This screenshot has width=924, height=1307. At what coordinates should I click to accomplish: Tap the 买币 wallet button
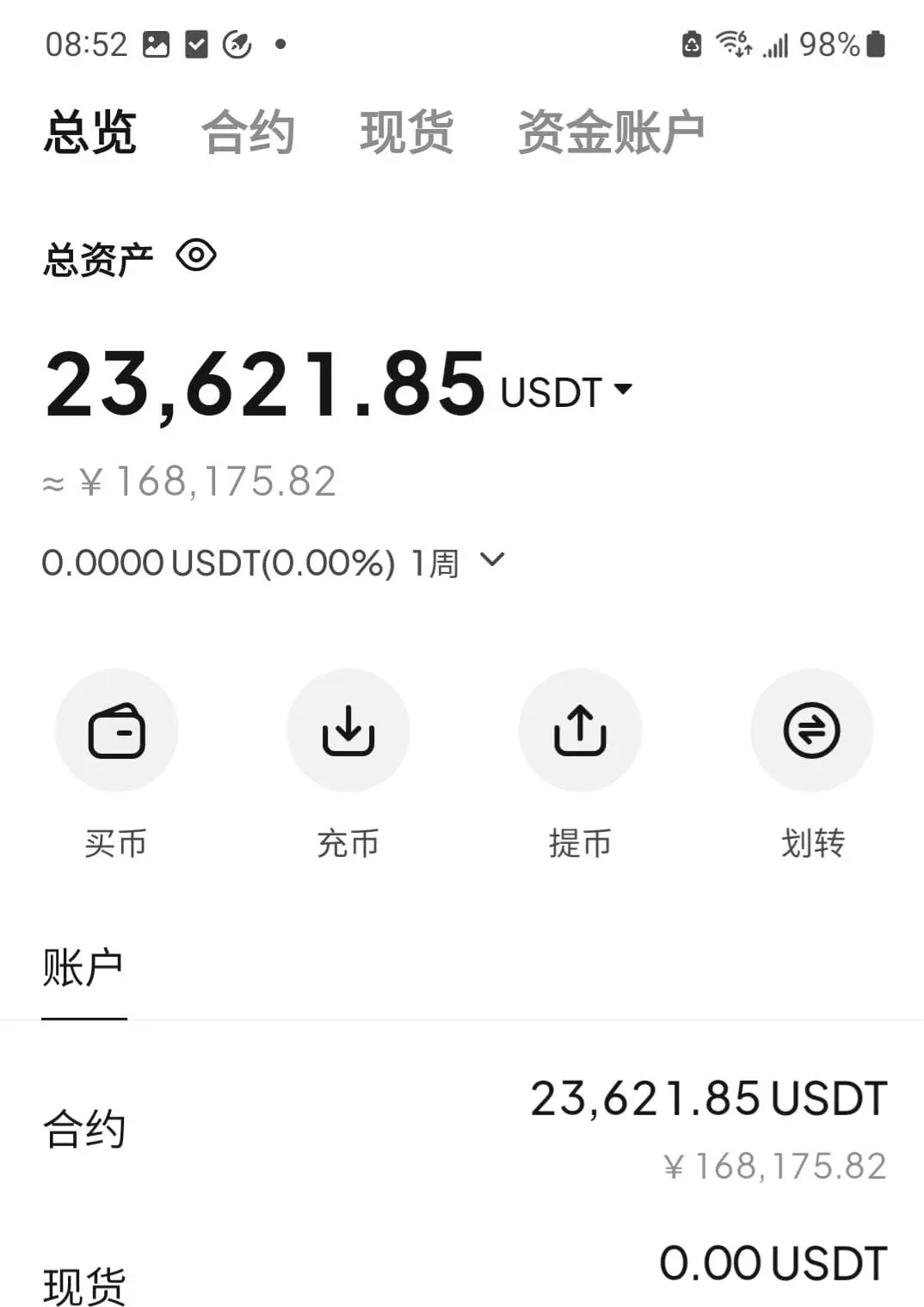pyautogui.click(x=116, y=731)
